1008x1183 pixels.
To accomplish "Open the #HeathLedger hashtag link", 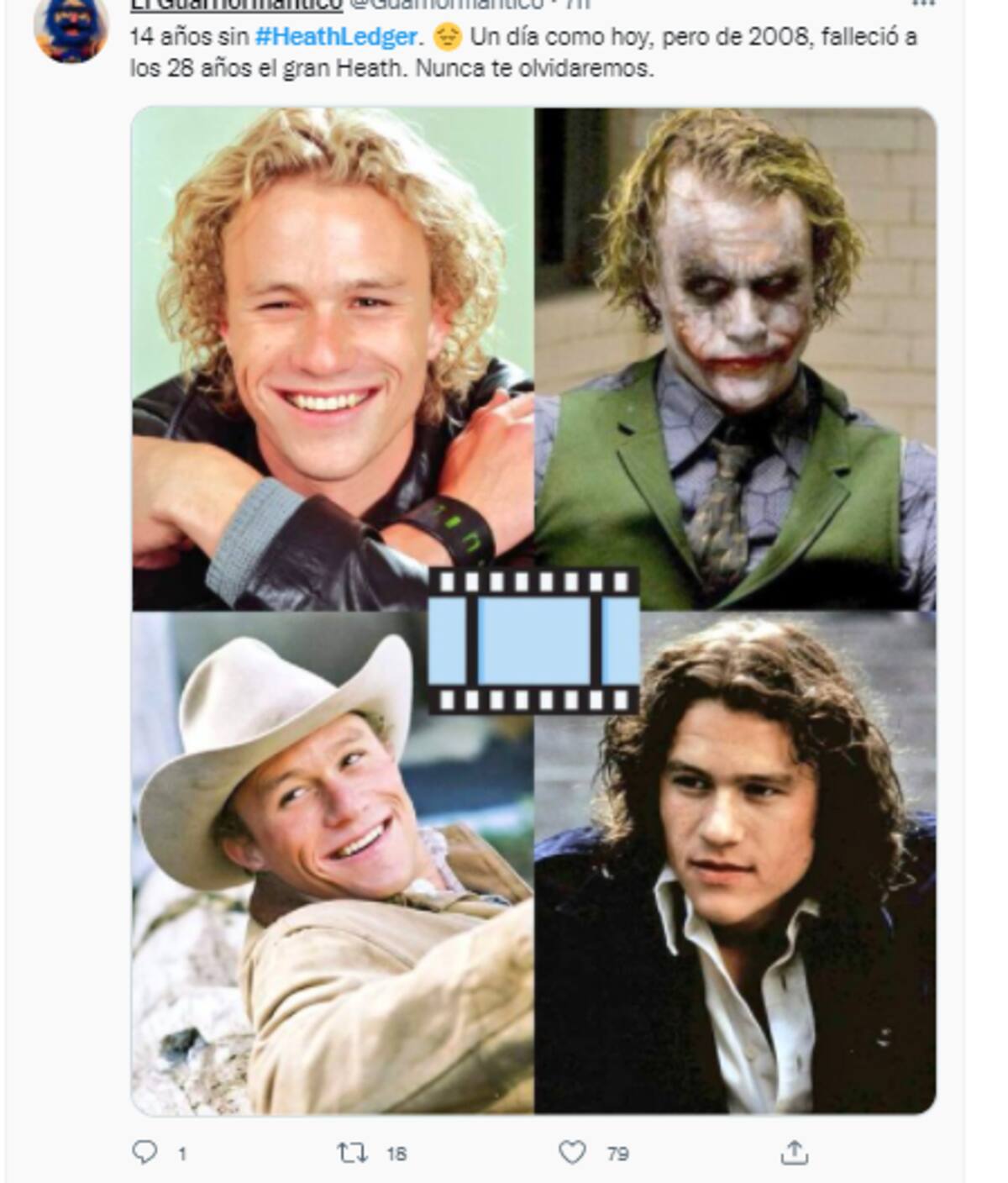I will coord(336,37).
